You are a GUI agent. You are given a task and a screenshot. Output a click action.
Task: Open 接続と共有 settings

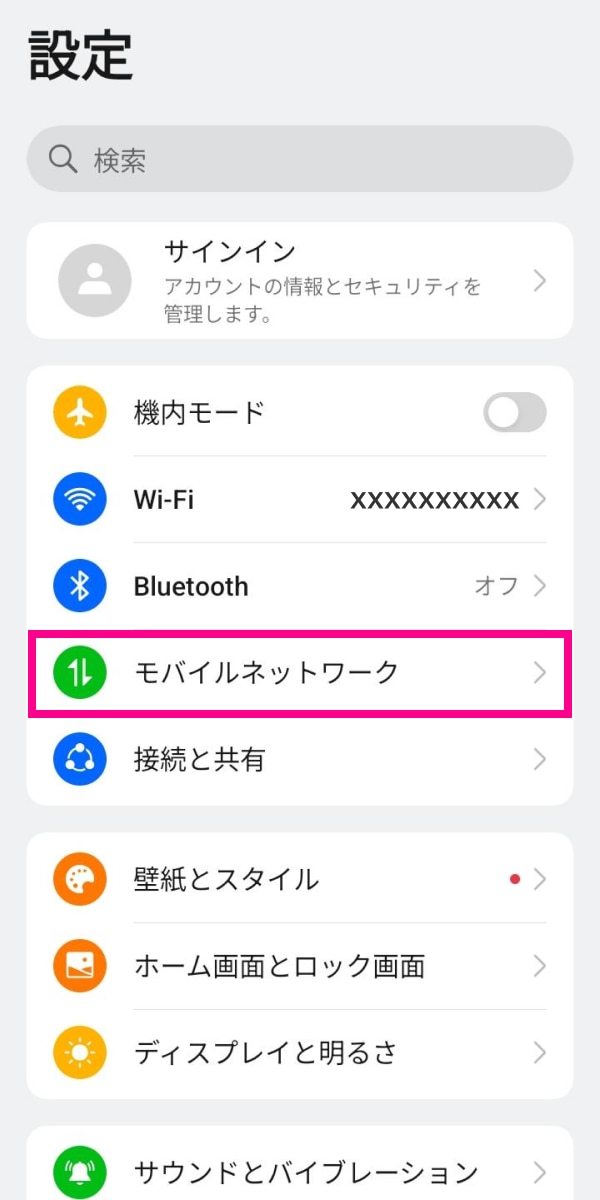[x=300, y=760]
